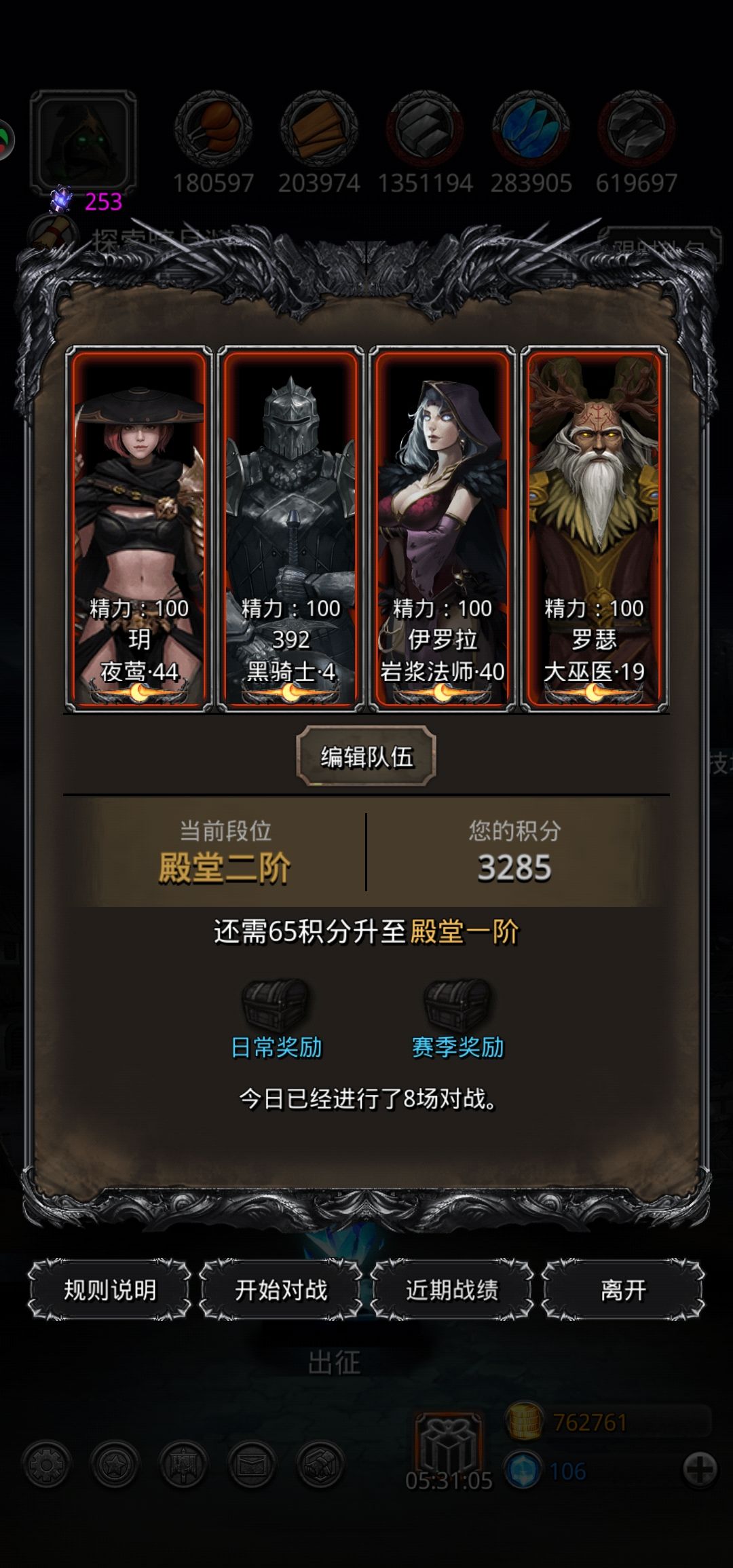The width and height of the screenshot is (733, 1568).
Task: Select the hero card 392 黑骑士·4
Action: pyautogui.click(x=290, y=528)
